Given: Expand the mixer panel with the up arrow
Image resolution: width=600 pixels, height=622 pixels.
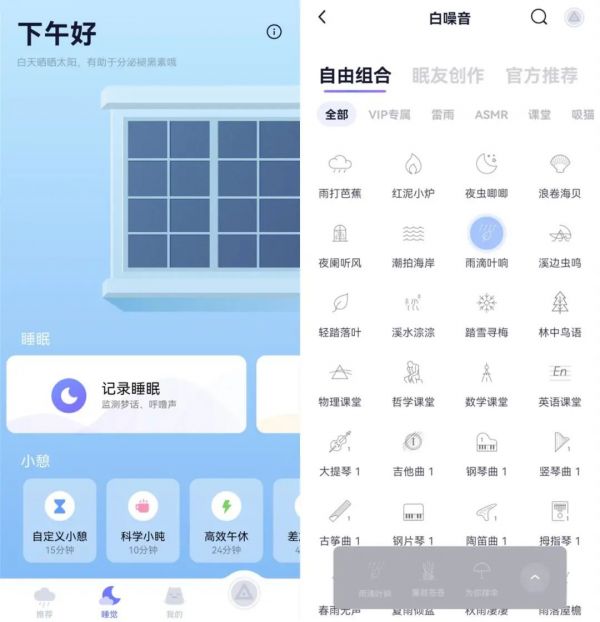Looking at the screenshot, I should (534, 577).
